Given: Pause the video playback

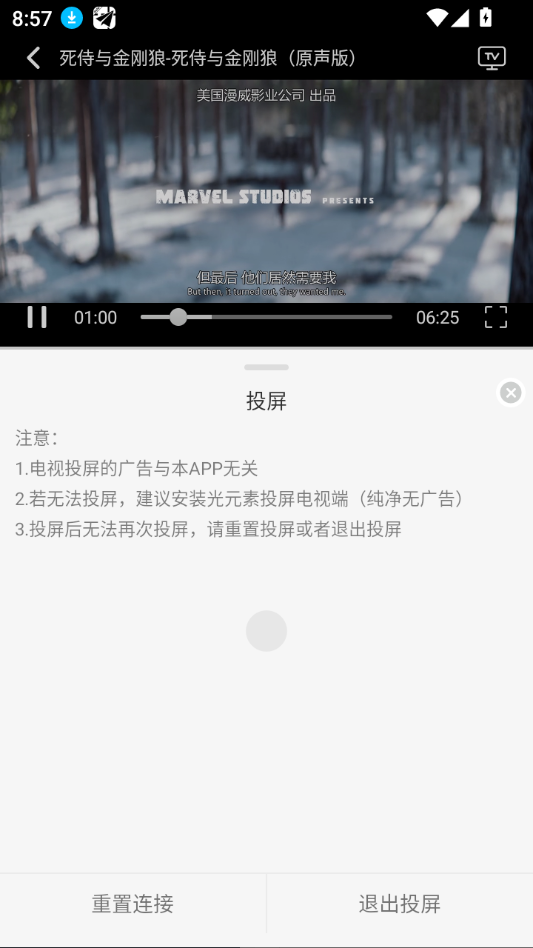Looking at the screenshot, I should (37, 317).
